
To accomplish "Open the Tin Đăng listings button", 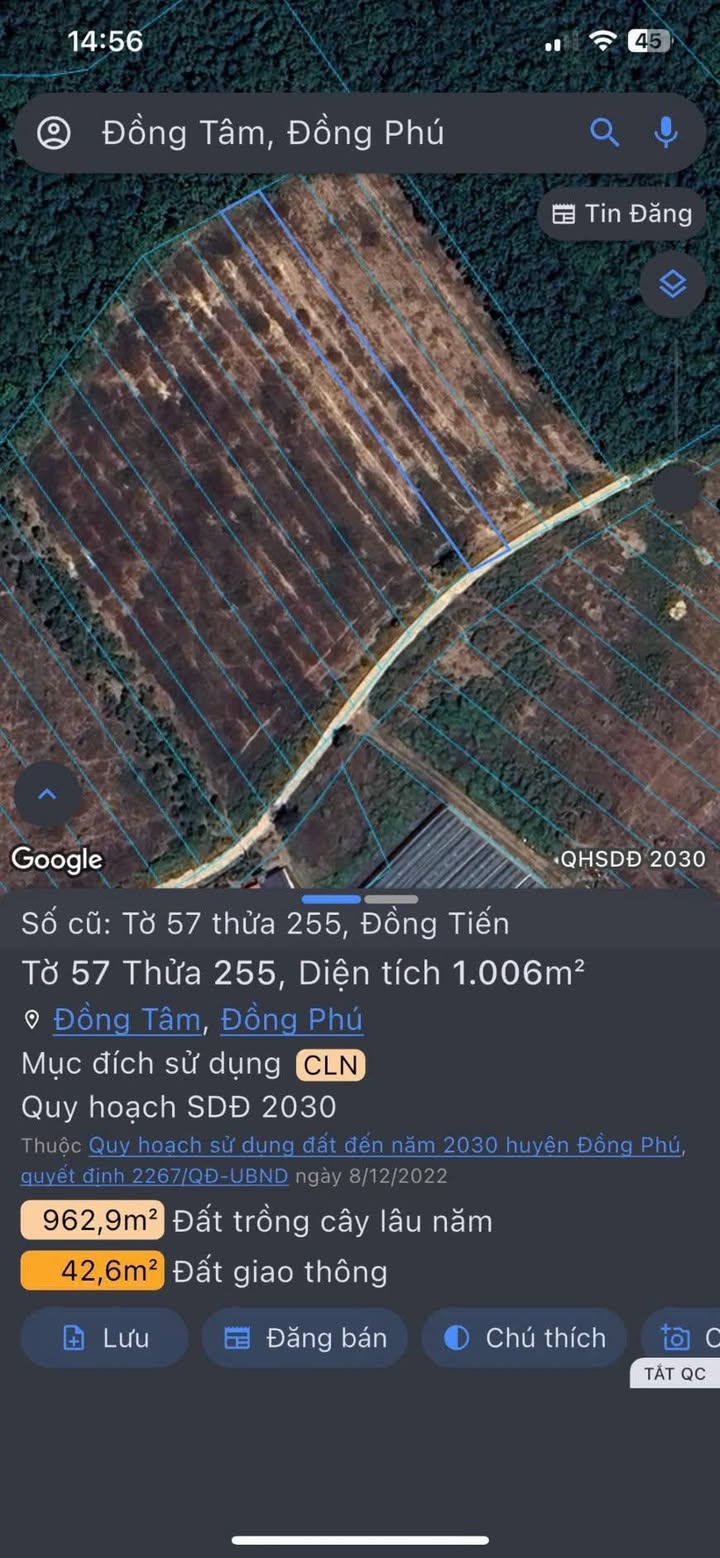I will (622, 213).
